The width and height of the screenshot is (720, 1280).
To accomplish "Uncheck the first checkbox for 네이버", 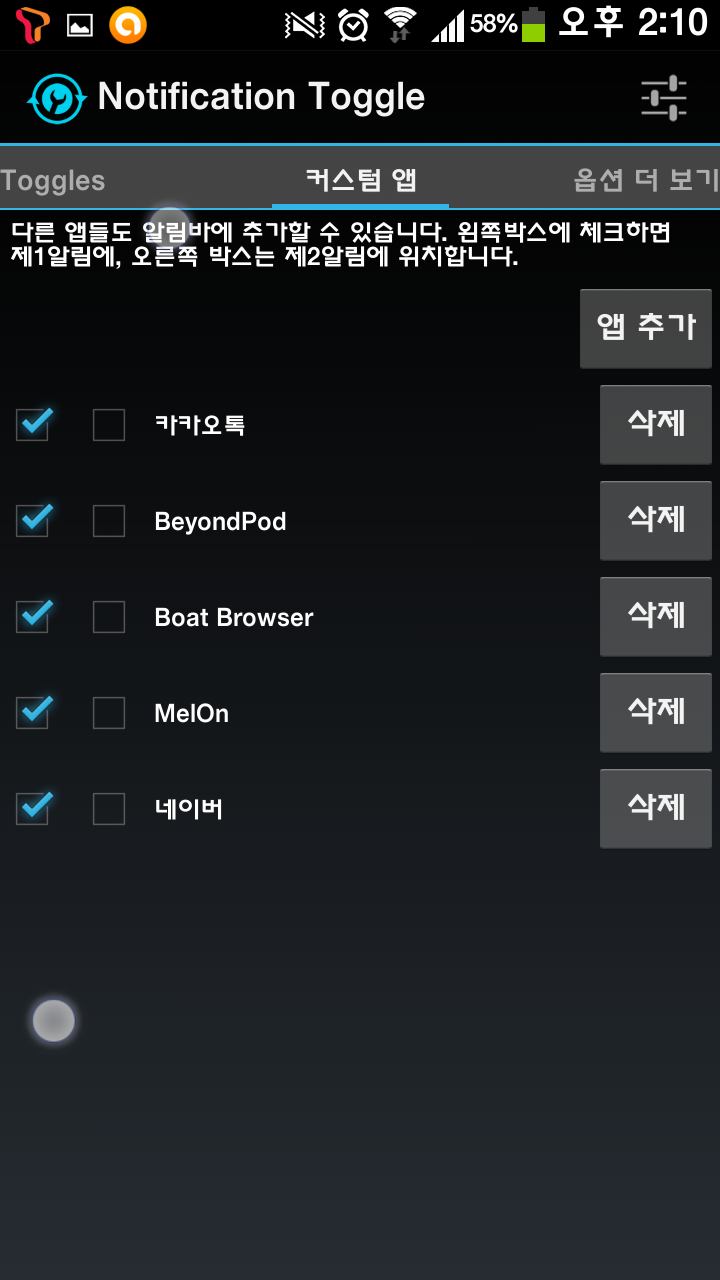I will pos(32,809).
